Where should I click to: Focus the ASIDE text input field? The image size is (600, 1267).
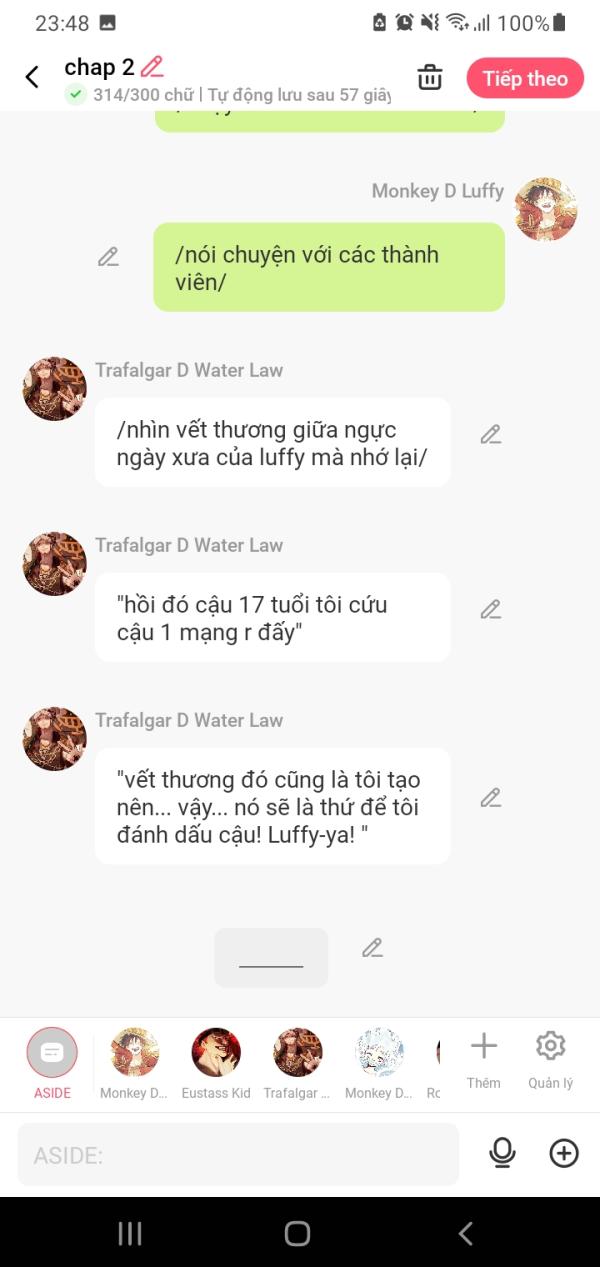[238, 1155]
